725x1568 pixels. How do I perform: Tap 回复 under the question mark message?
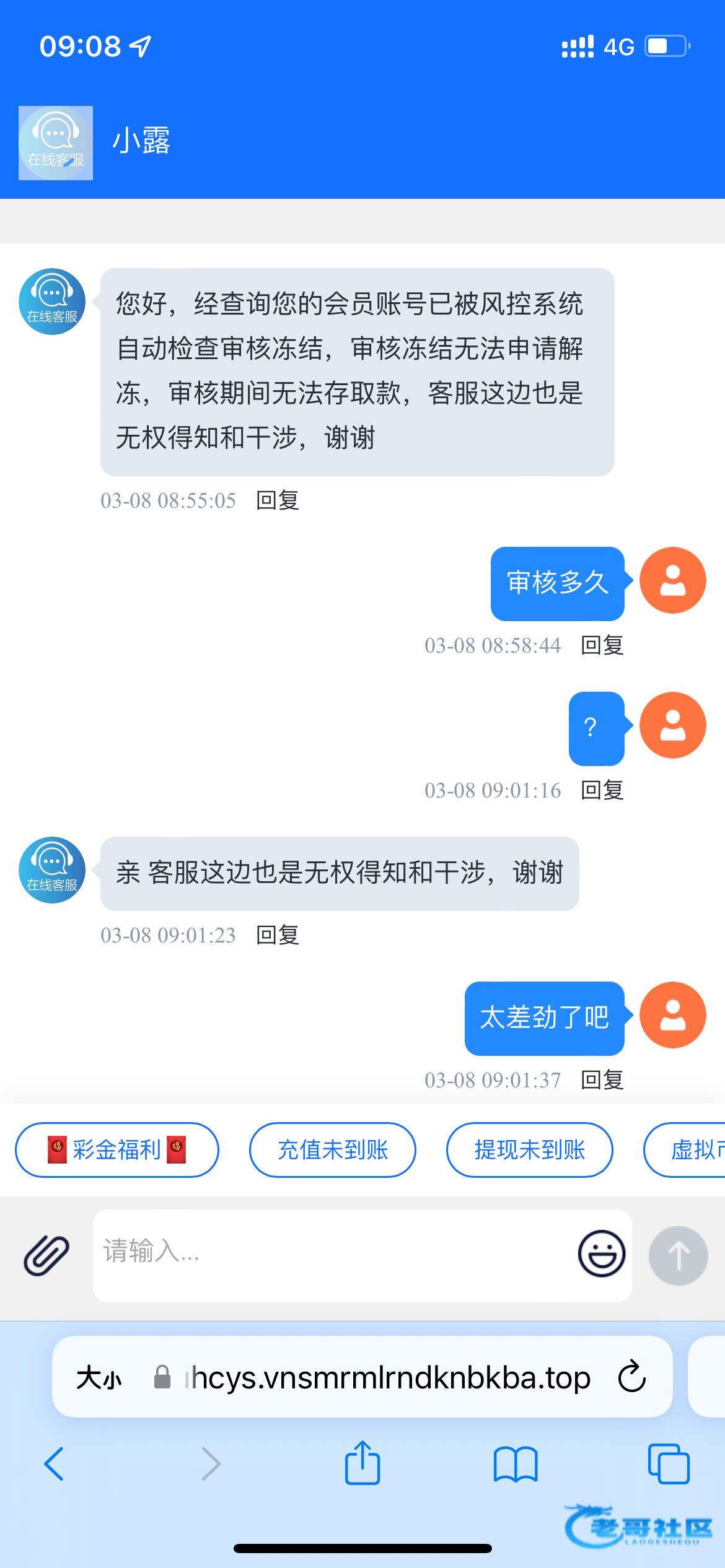pyautogui.click(x=602, y=790)
